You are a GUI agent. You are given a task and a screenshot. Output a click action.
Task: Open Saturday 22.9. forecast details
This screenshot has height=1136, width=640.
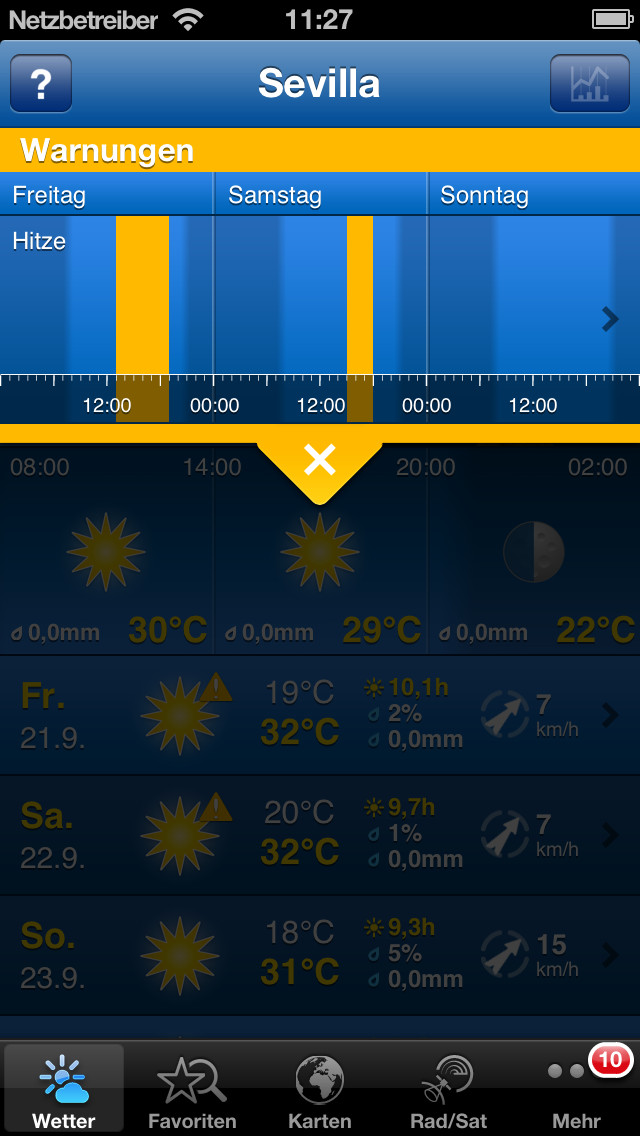click(320, 835)
